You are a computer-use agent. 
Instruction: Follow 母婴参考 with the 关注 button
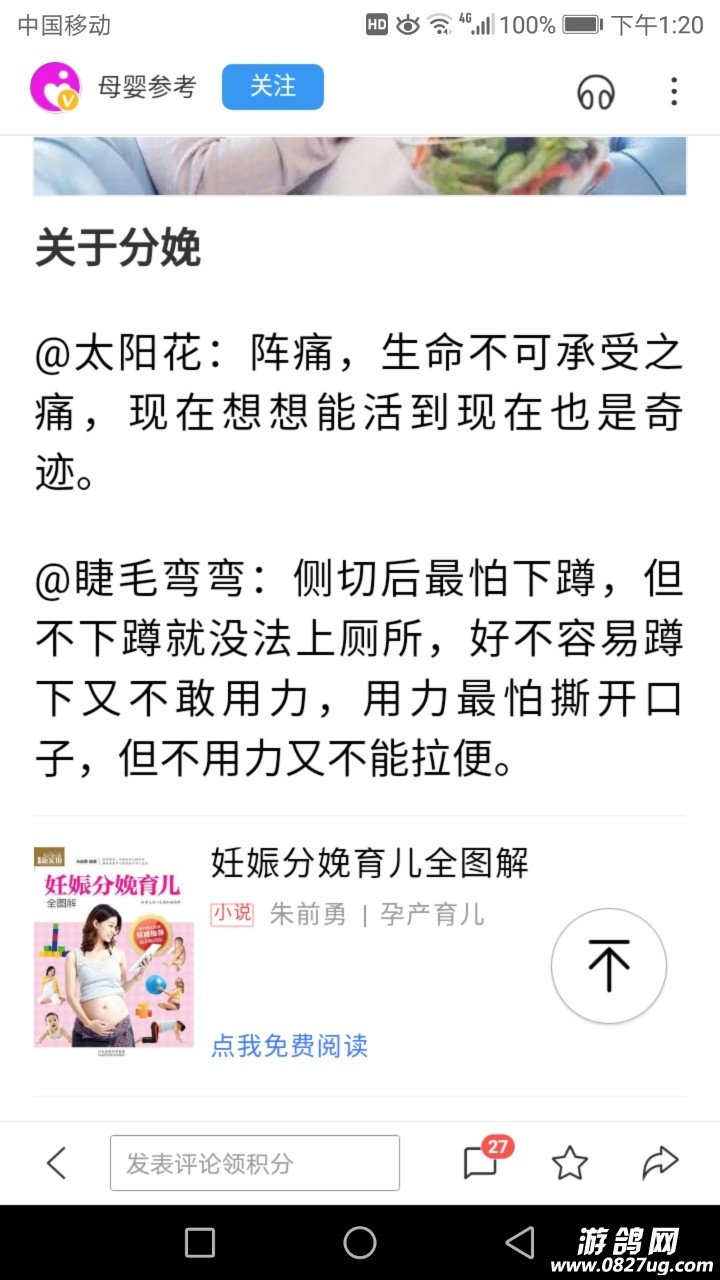pyautogui.click(x=272, y=87)
